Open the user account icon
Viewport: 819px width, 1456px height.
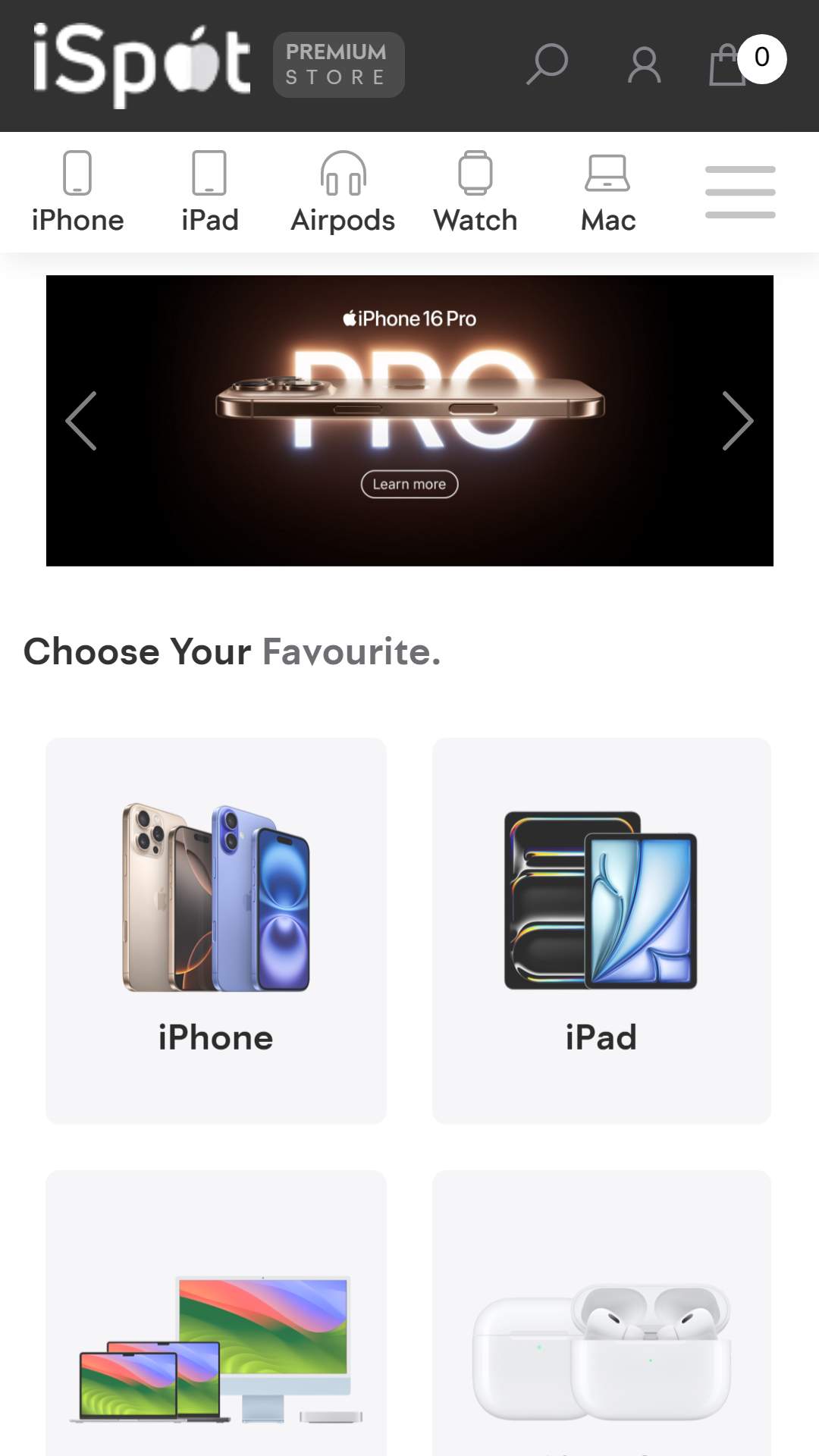[644, 65]
